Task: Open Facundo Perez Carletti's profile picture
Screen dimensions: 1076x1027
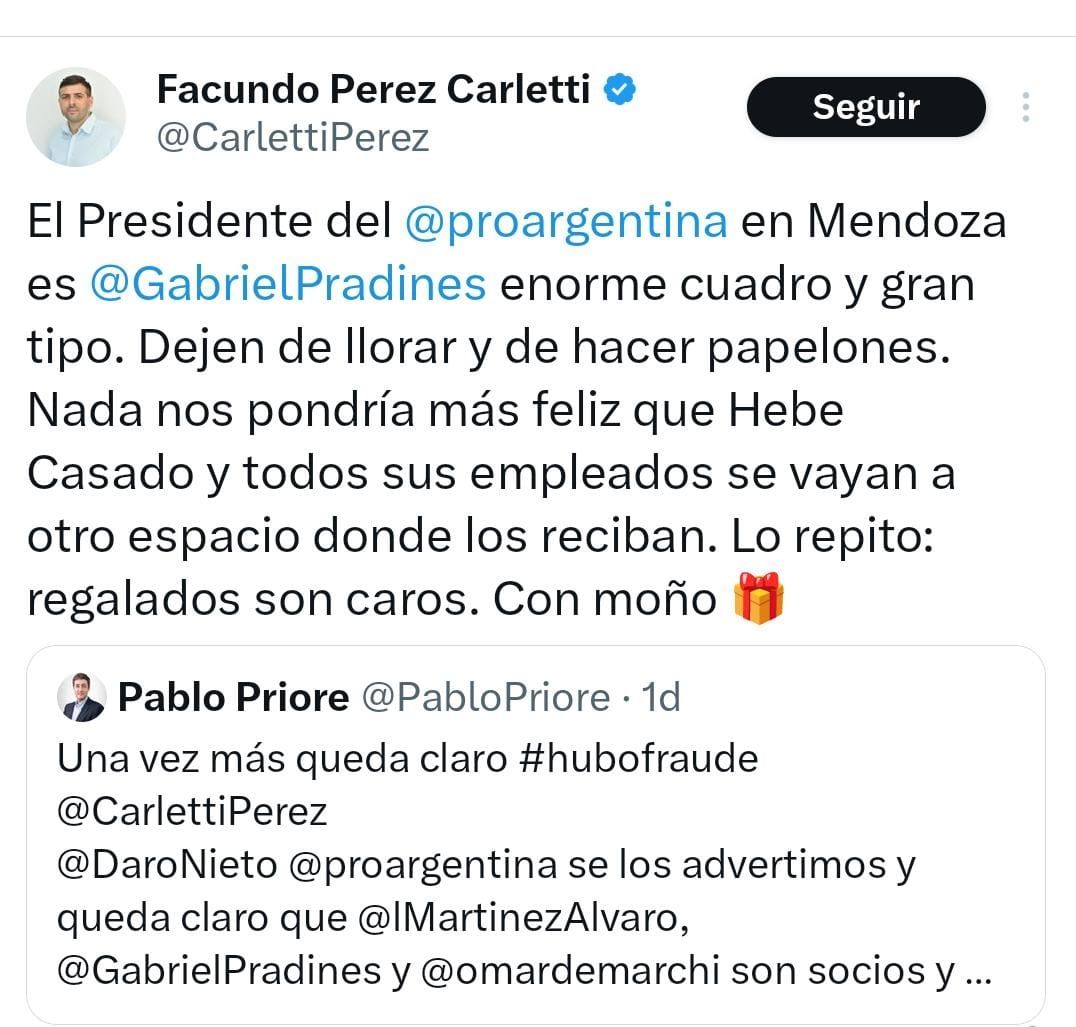Action: pyautogui.click(x=76, y=117)
